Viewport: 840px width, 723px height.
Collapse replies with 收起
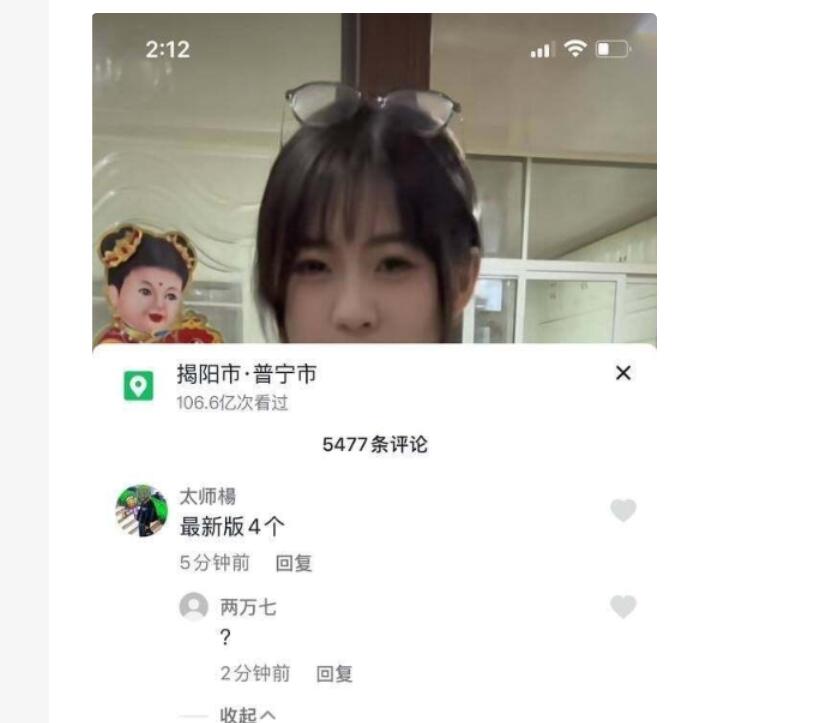[x=246, y=715]
